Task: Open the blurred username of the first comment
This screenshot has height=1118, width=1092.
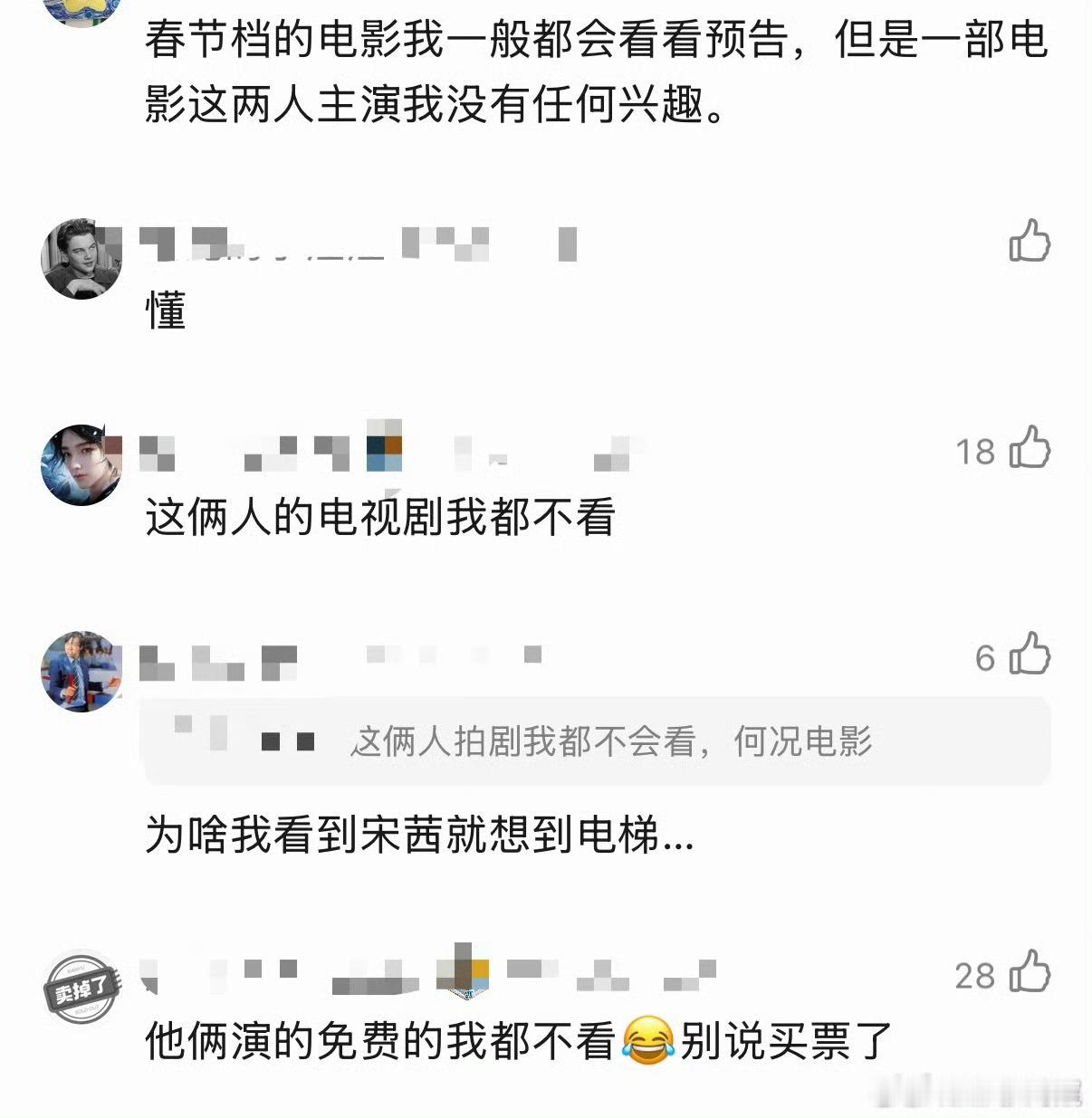Action: (x=272, y=244)
